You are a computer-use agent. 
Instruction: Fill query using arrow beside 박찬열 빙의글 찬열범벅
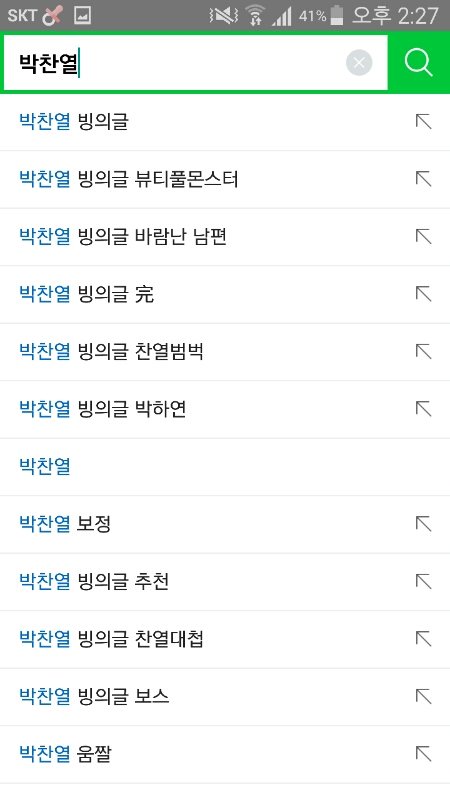point(423,352)
